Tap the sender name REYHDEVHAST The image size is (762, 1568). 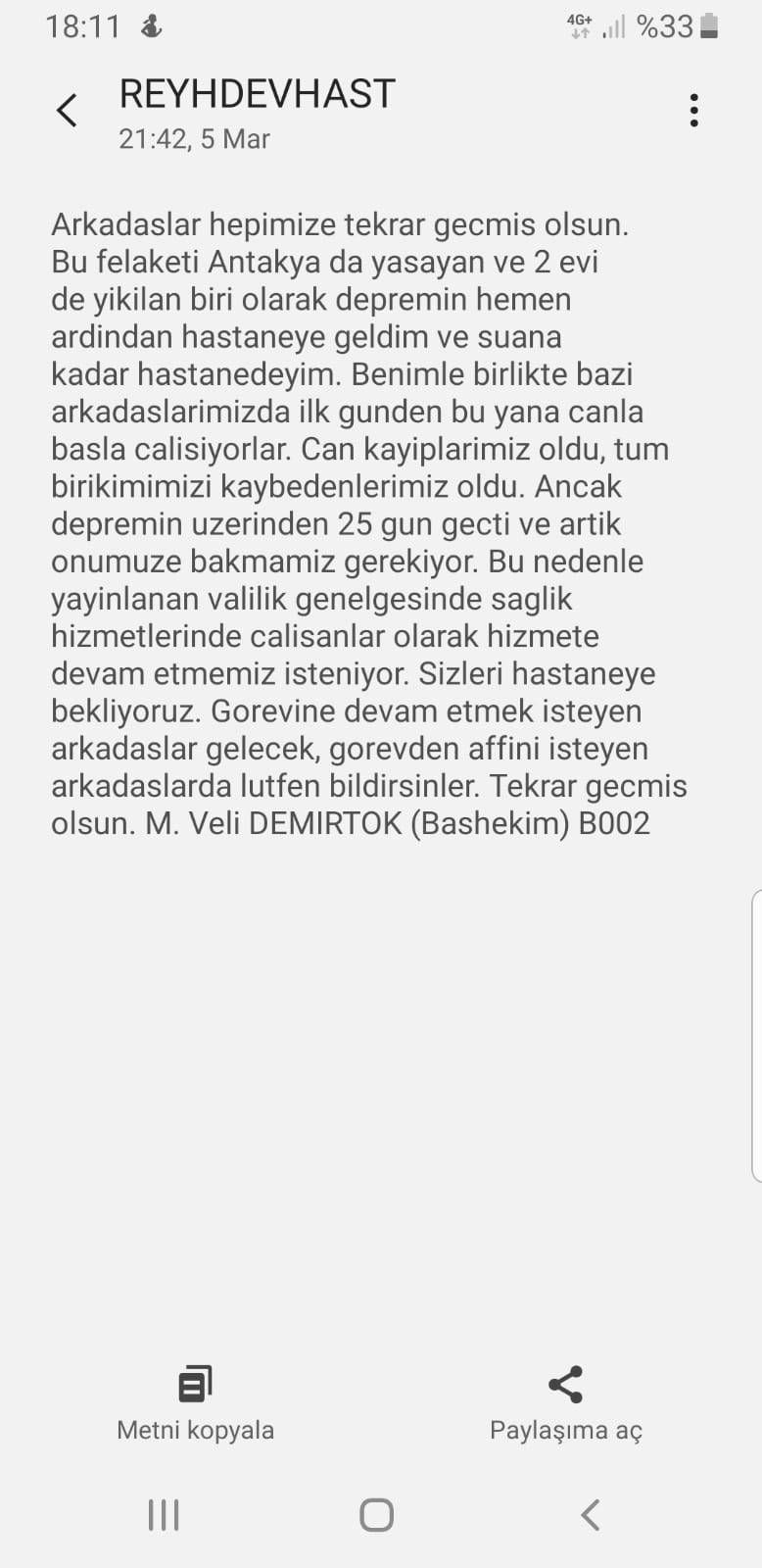click(x=256, y=94)
